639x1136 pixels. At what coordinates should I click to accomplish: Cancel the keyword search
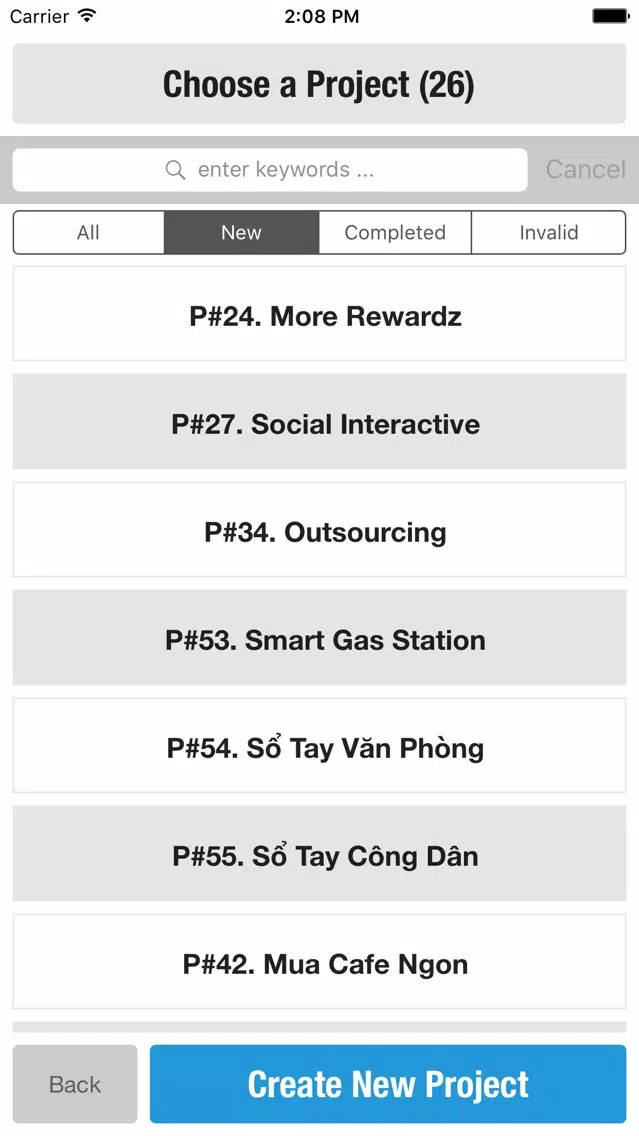pyautogui.click(x=585, y=170)
